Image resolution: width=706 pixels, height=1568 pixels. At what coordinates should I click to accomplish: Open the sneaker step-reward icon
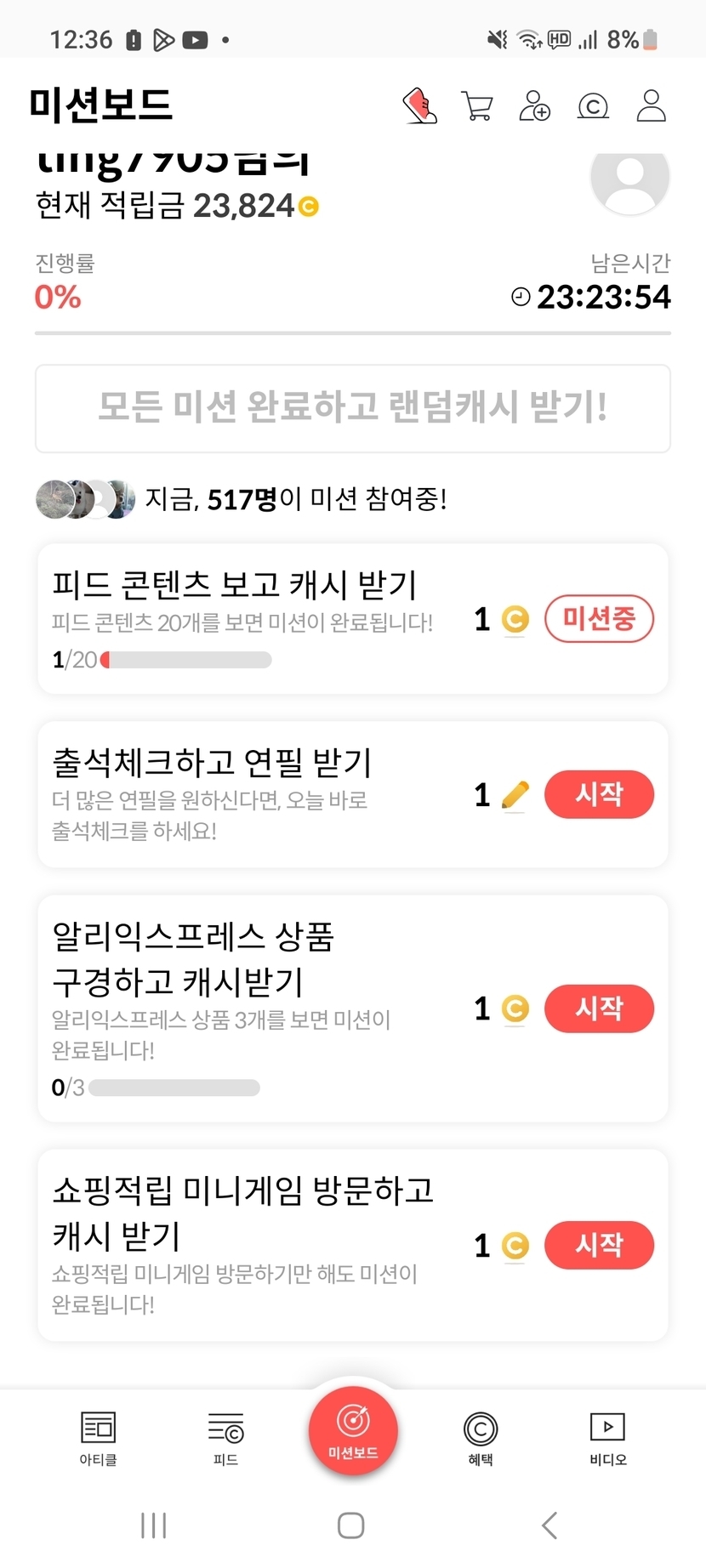[419, 106]
